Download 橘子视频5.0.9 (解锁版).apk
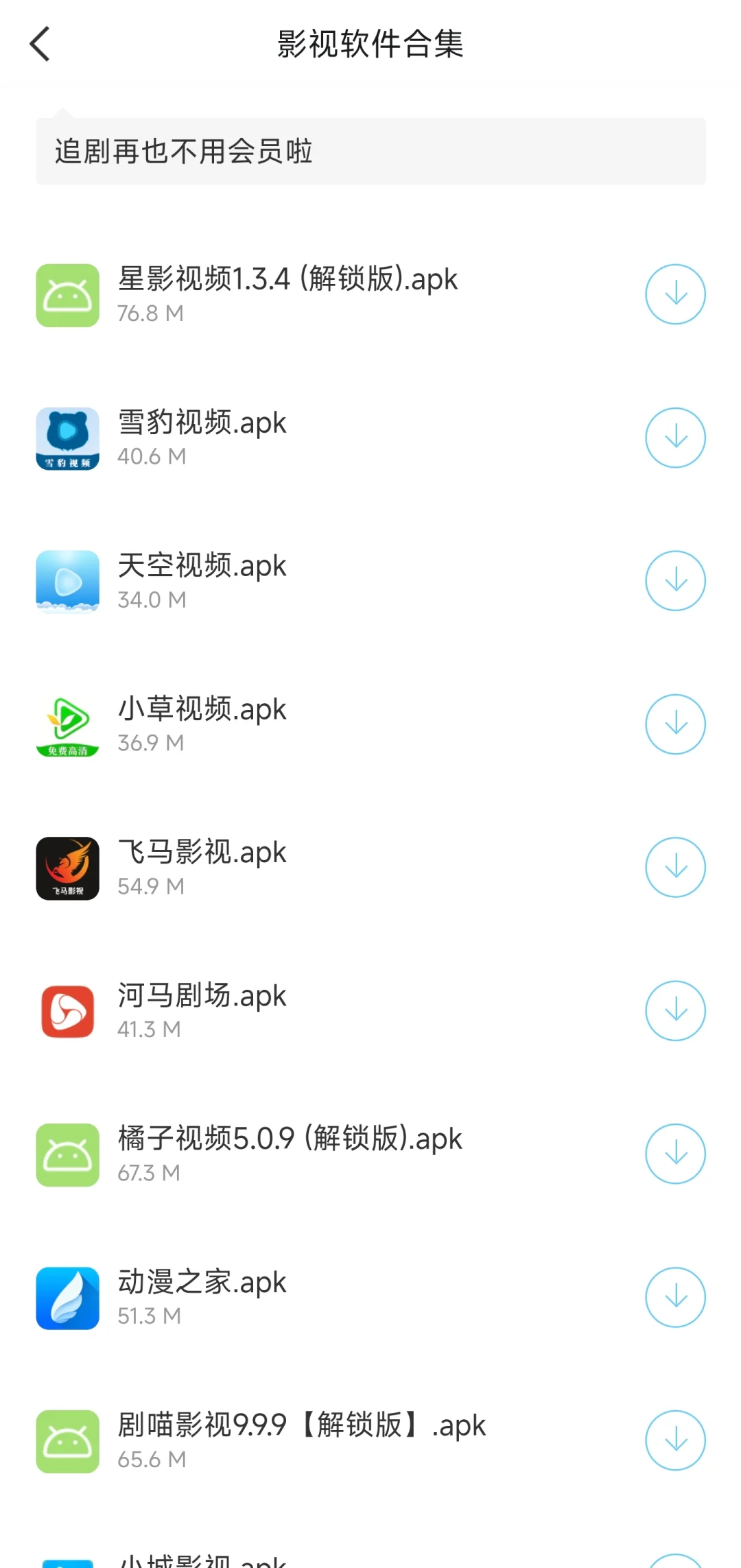The image size is (741, 1568). pos(675,1154)
